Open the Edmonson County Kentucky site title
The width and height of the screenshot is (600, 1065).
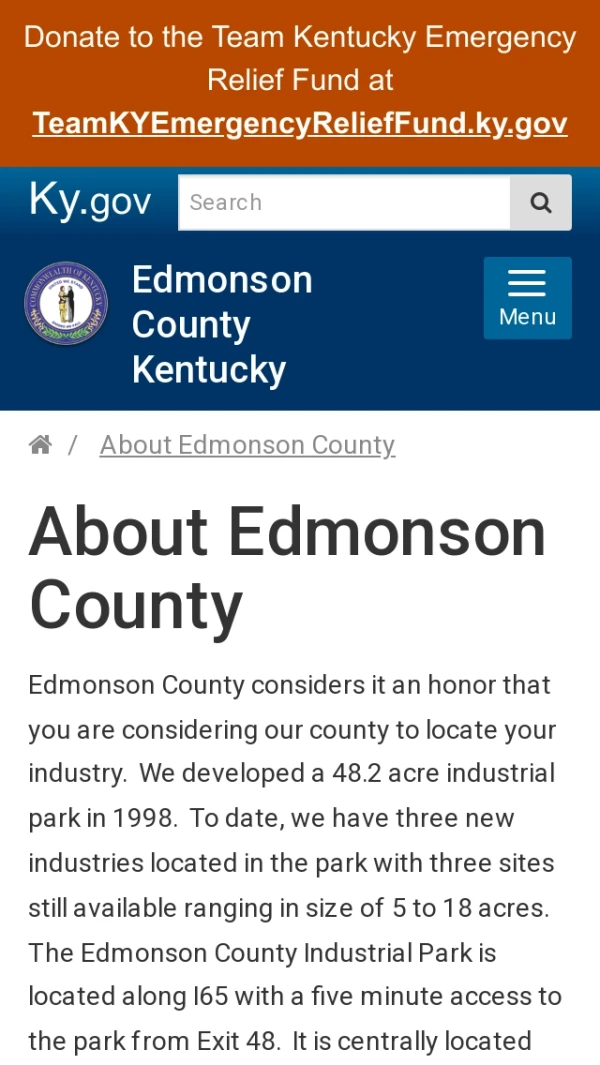click(222, 324)
